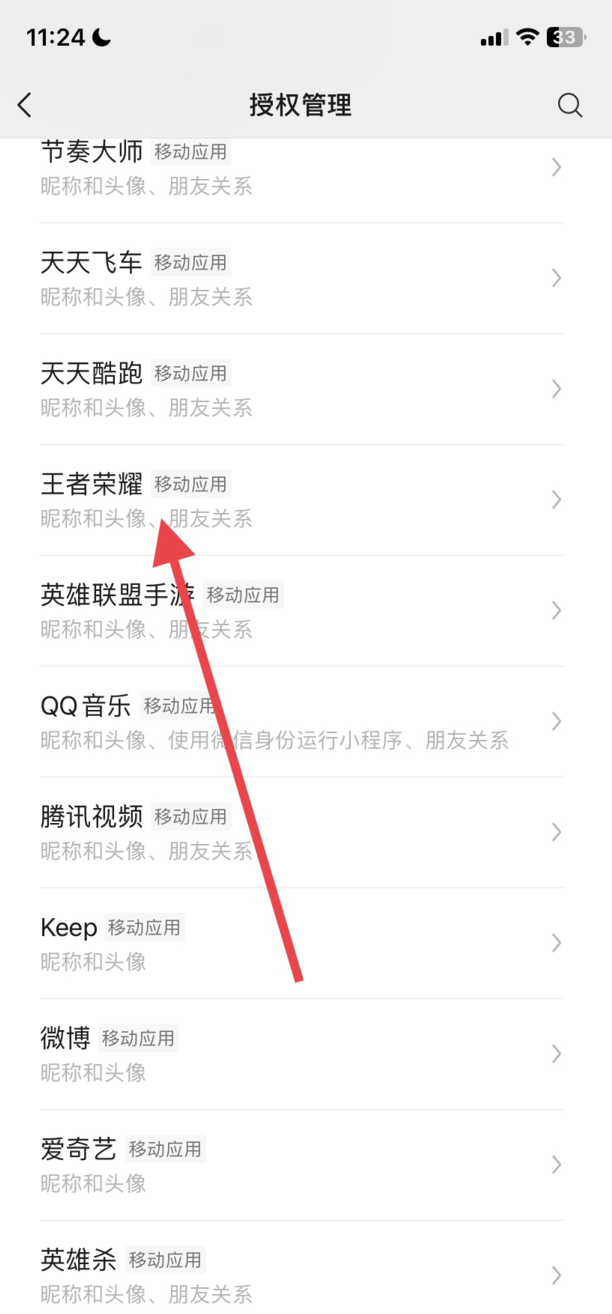Open 节奏大师 authorization details
The height and width of the screenshot is (1314, 612).
click(300, 168)
